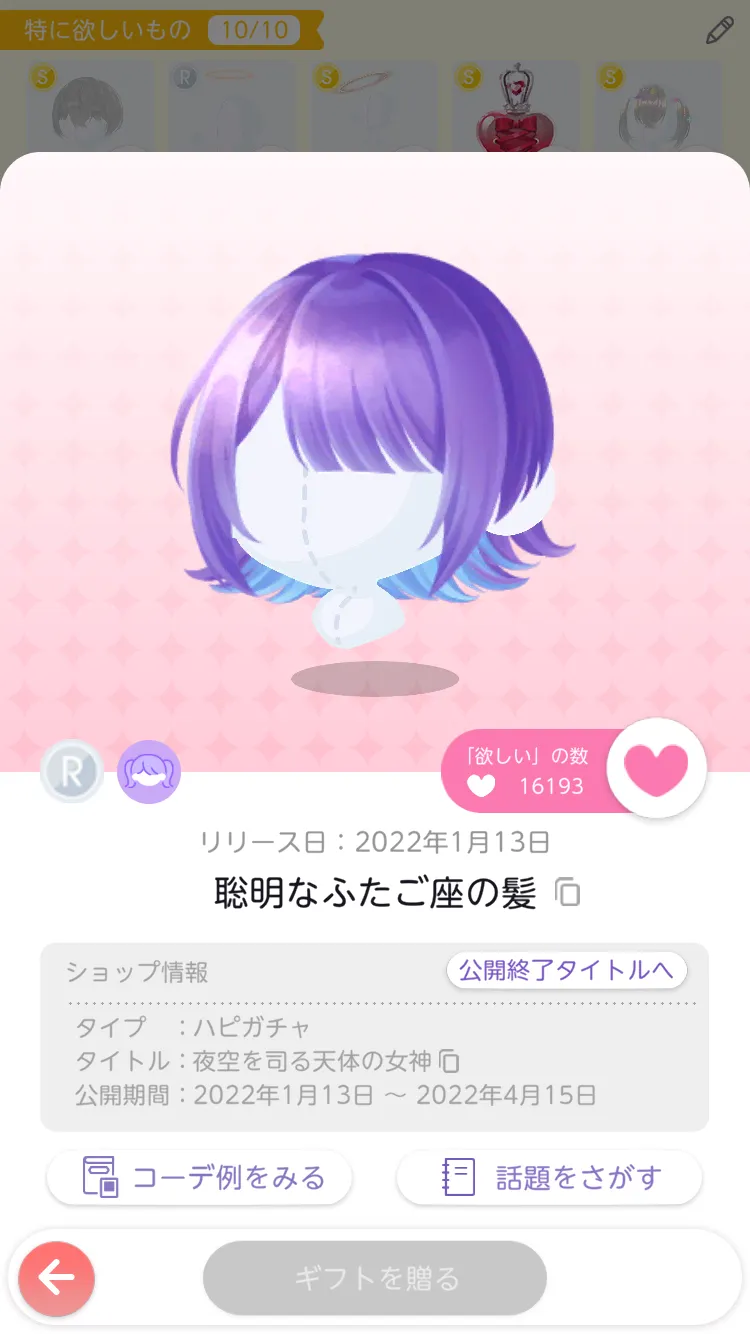Tap the pink heart to want this item
Screen dimensions: 750x1334
(656, 769)
